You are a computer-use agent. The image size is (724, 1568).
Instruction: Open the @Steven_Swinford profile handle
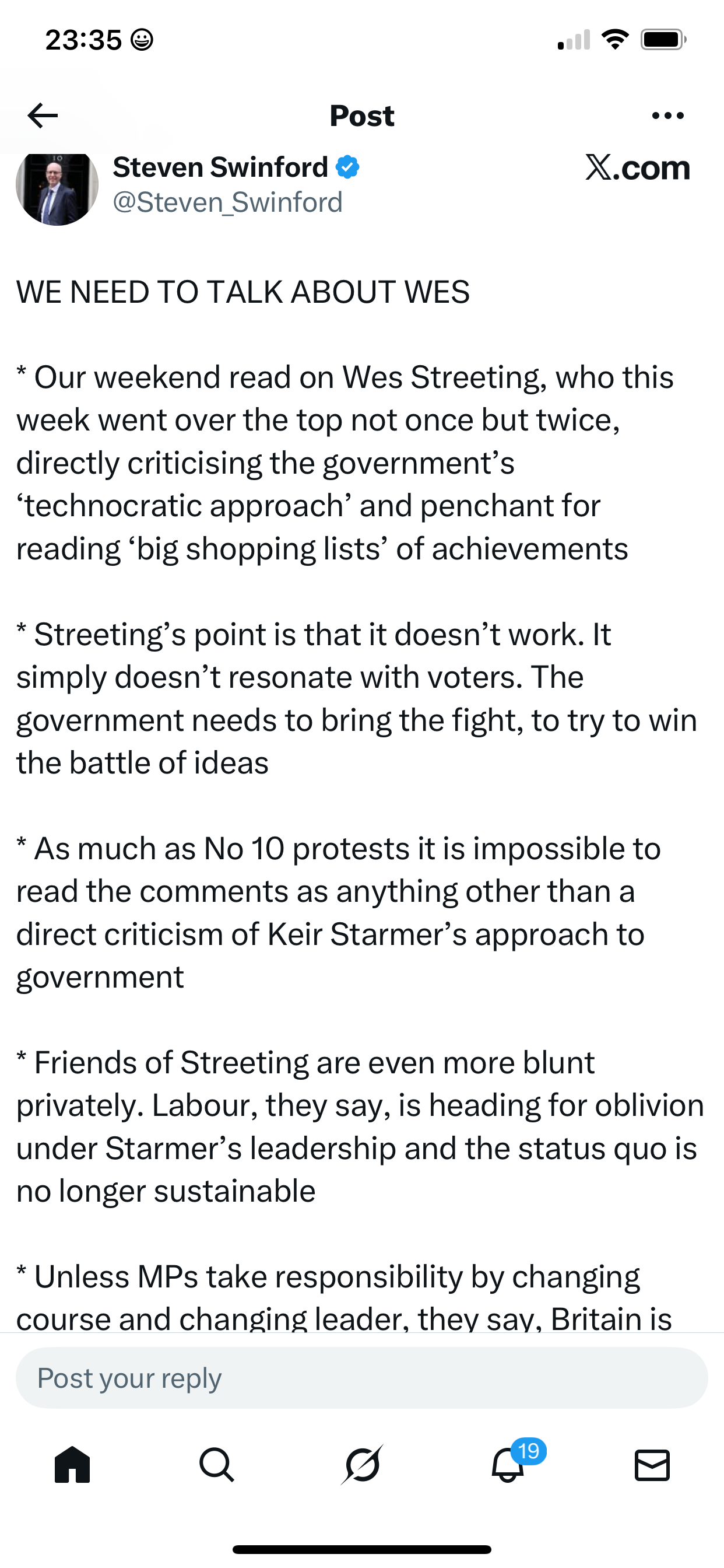point(227,202)
